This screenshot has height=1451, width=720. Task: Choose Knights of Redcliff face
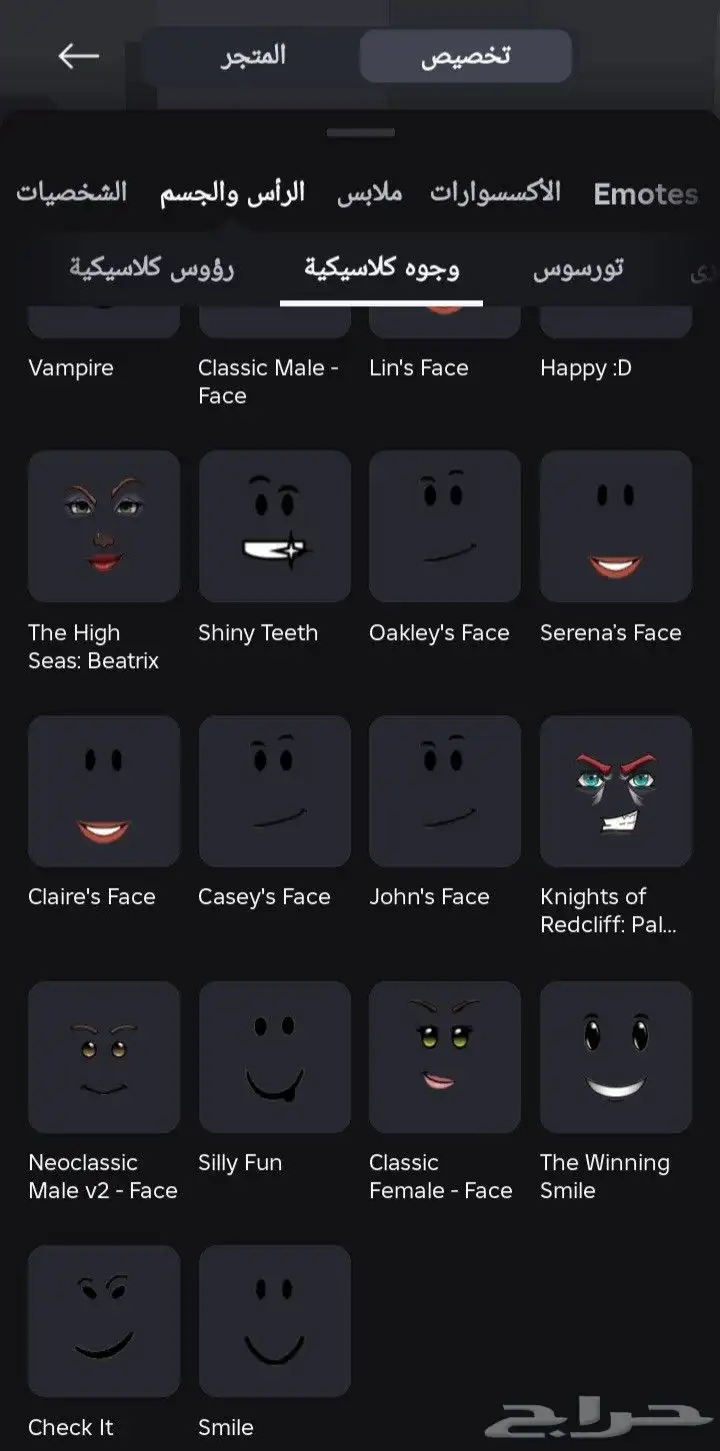click(x=616, y=791)
